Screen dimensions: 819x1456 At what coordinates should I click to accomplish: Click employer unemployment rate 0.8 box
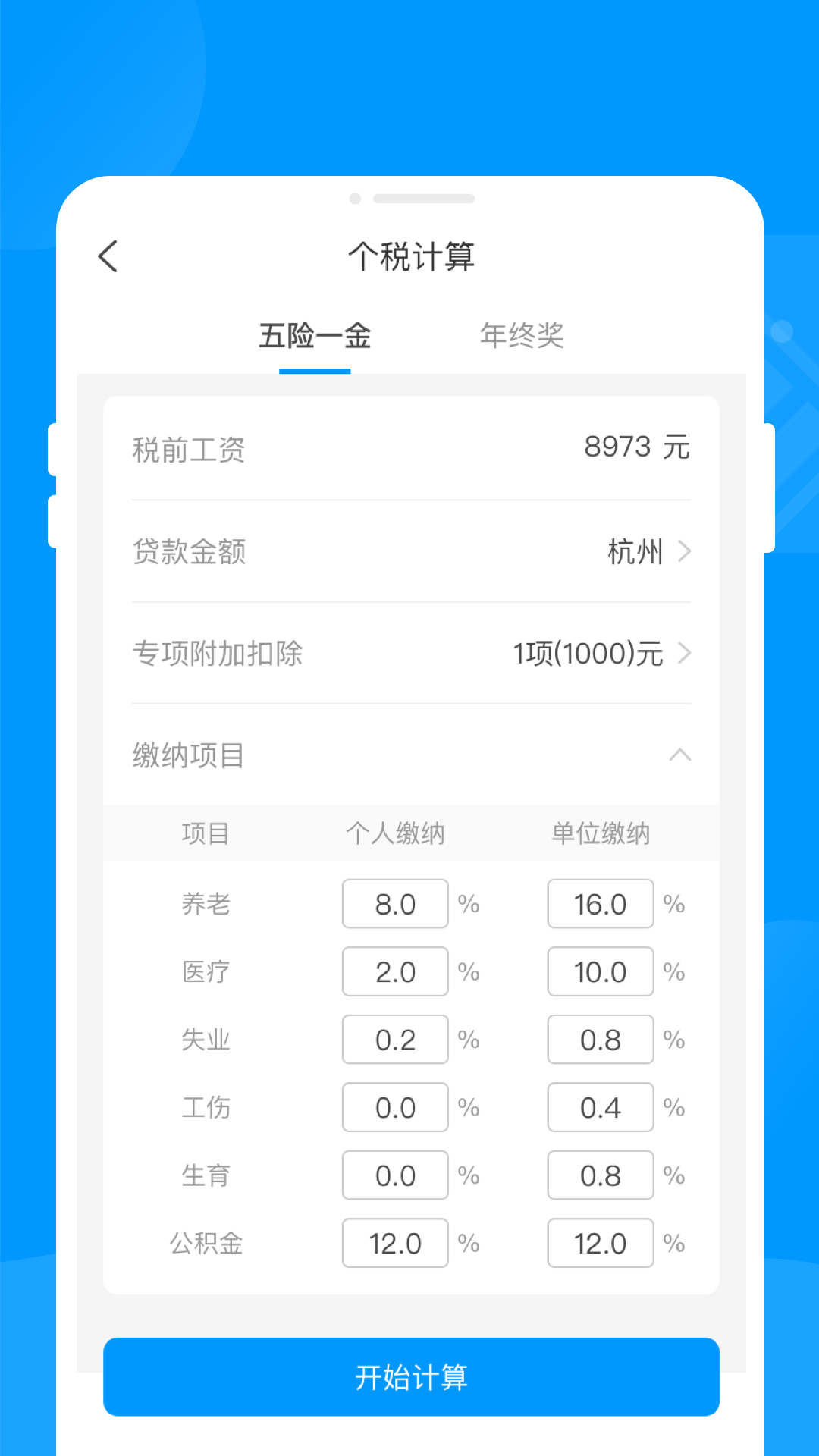[600, 1040]
